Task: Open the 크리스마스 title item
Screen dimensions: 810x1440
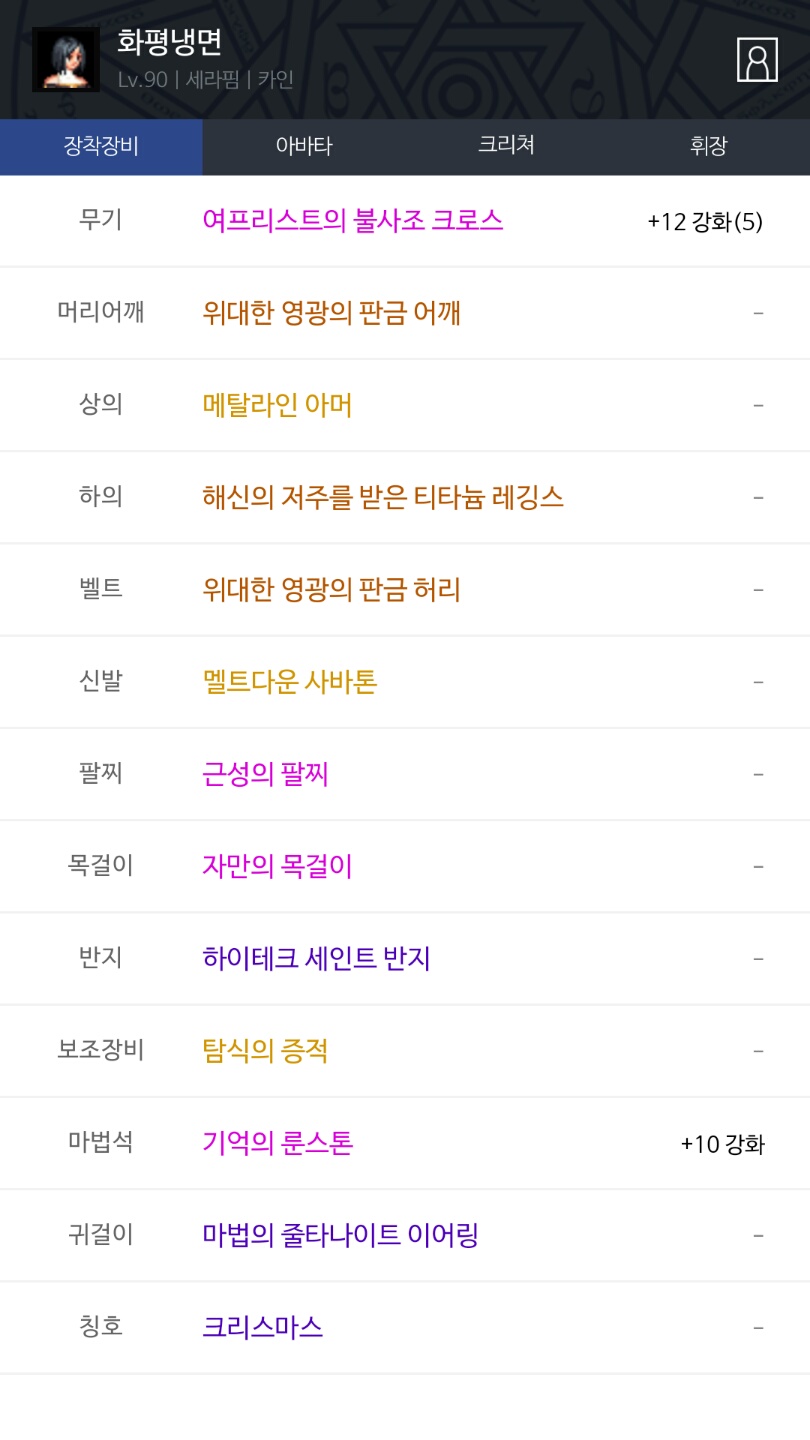Action: point(262,1328)
